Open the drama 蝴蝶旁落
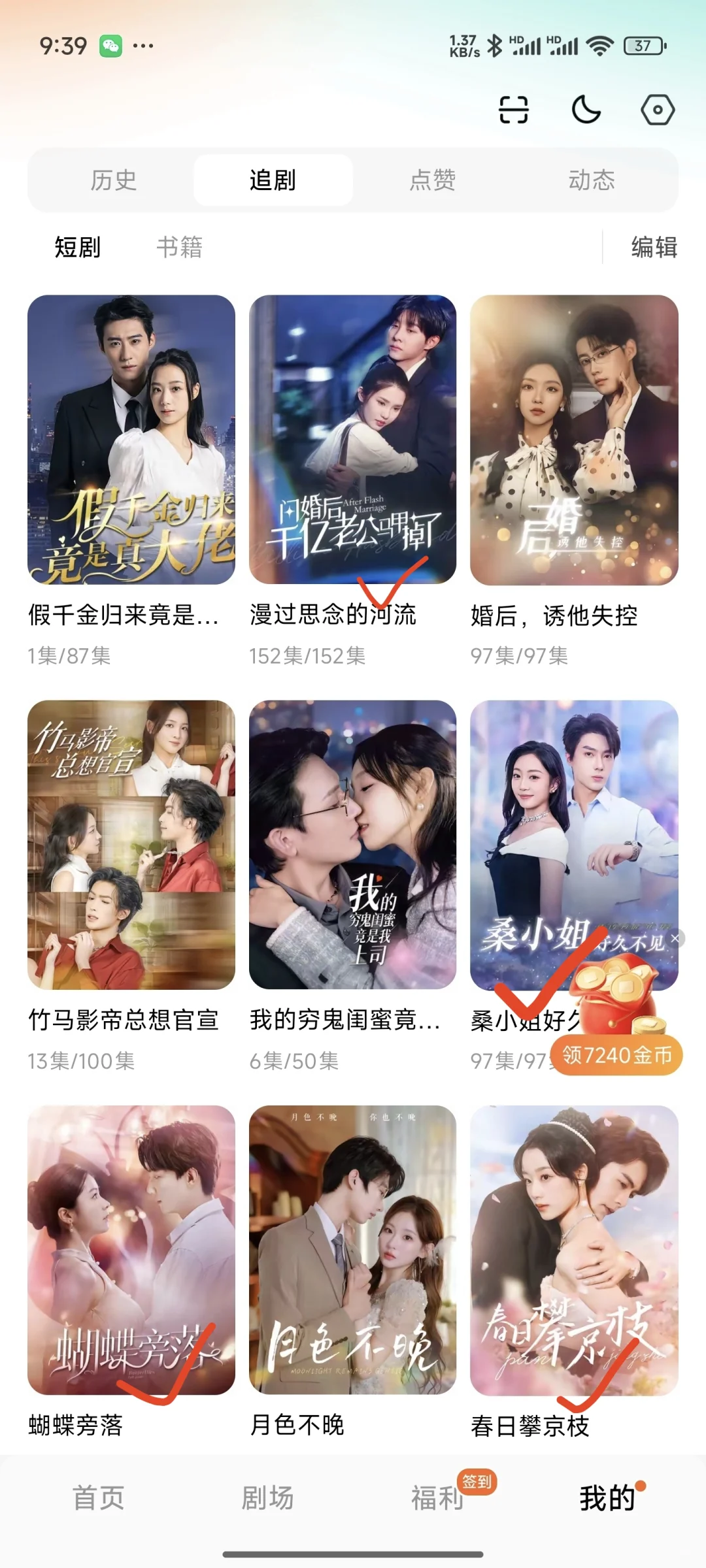 (131, 1250)
